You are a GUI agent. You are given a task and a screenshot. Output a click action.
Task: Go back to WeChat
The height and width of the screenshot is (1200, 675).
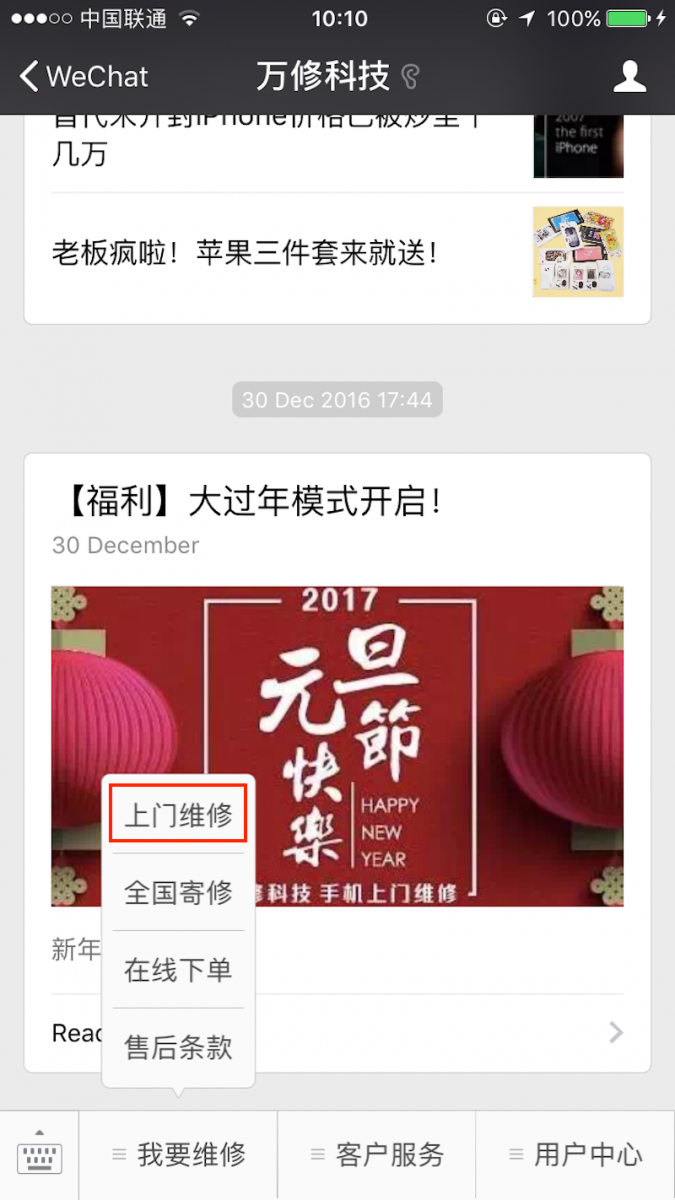[84, 77]
